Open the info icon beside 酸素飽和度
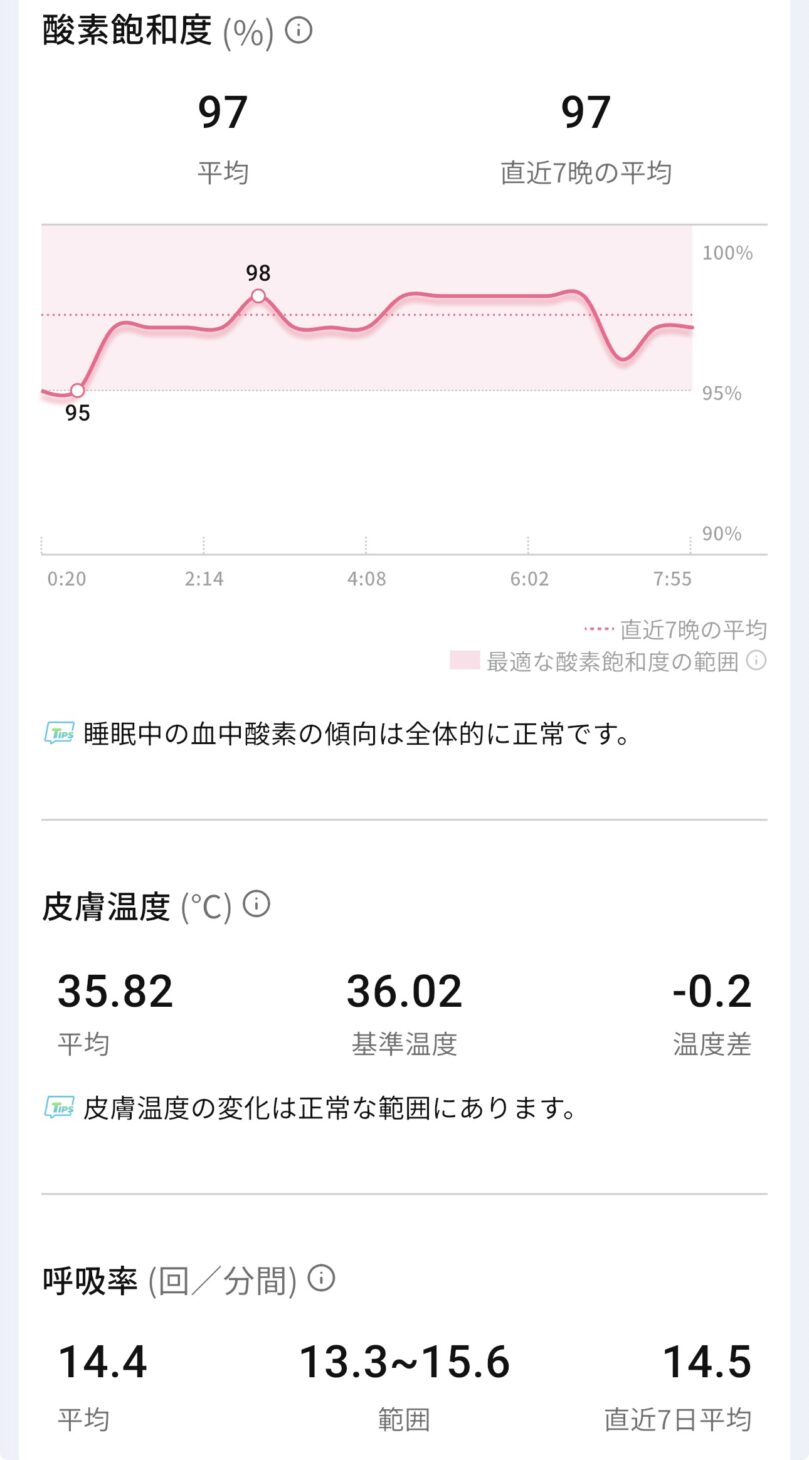Screen dimensions: 809x1460 coord(298,31)
